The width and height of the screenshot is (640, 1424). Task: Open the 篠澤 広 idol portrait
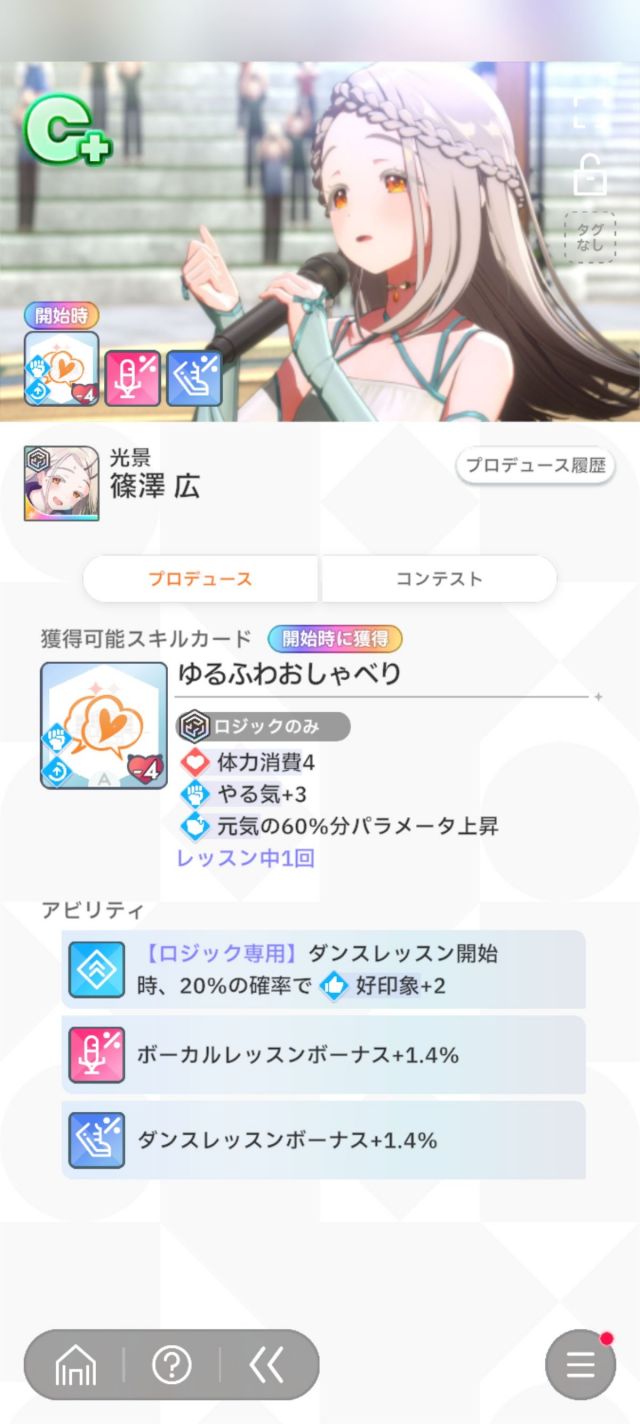point(62,483)
